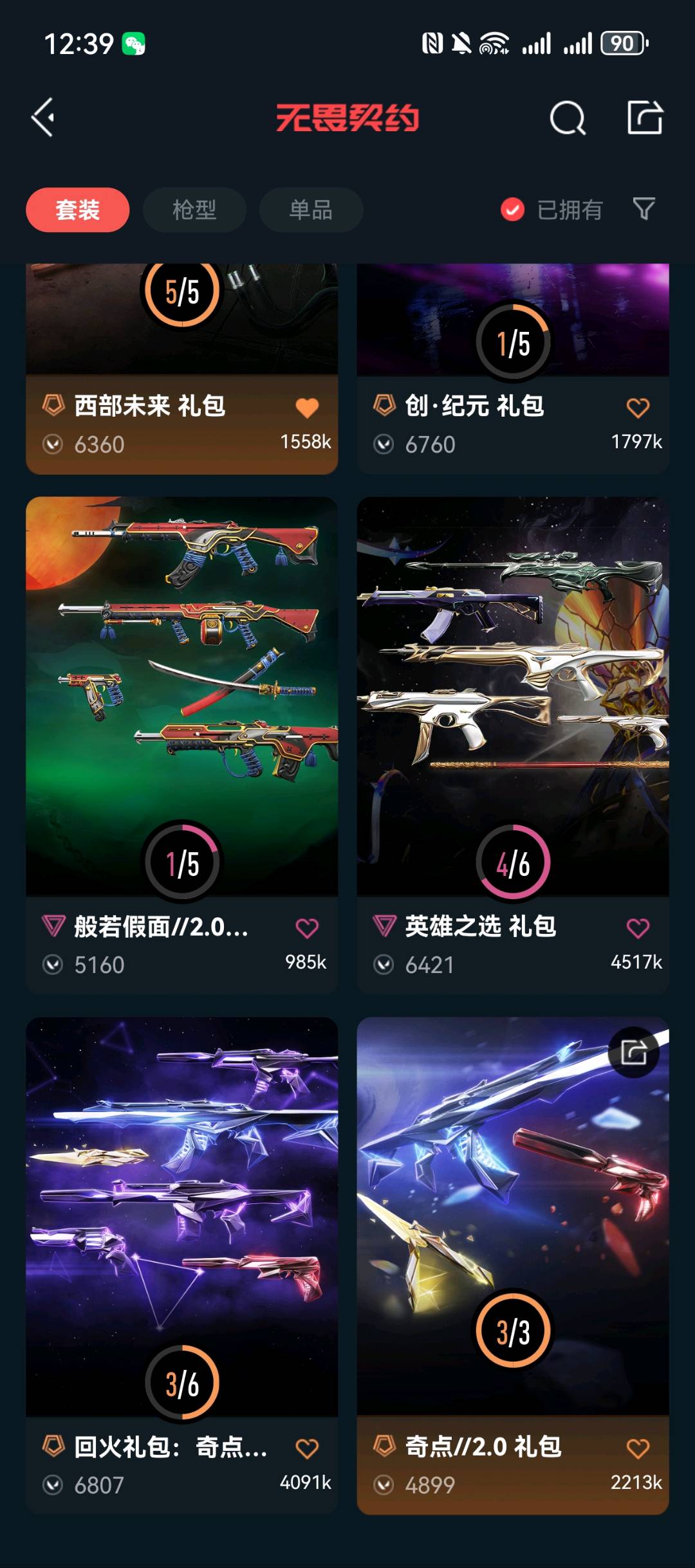Unlike the 西部未来 礼包 bundle
The width and height of the screenshot is (695, 1568).
[x=307, y=408]
